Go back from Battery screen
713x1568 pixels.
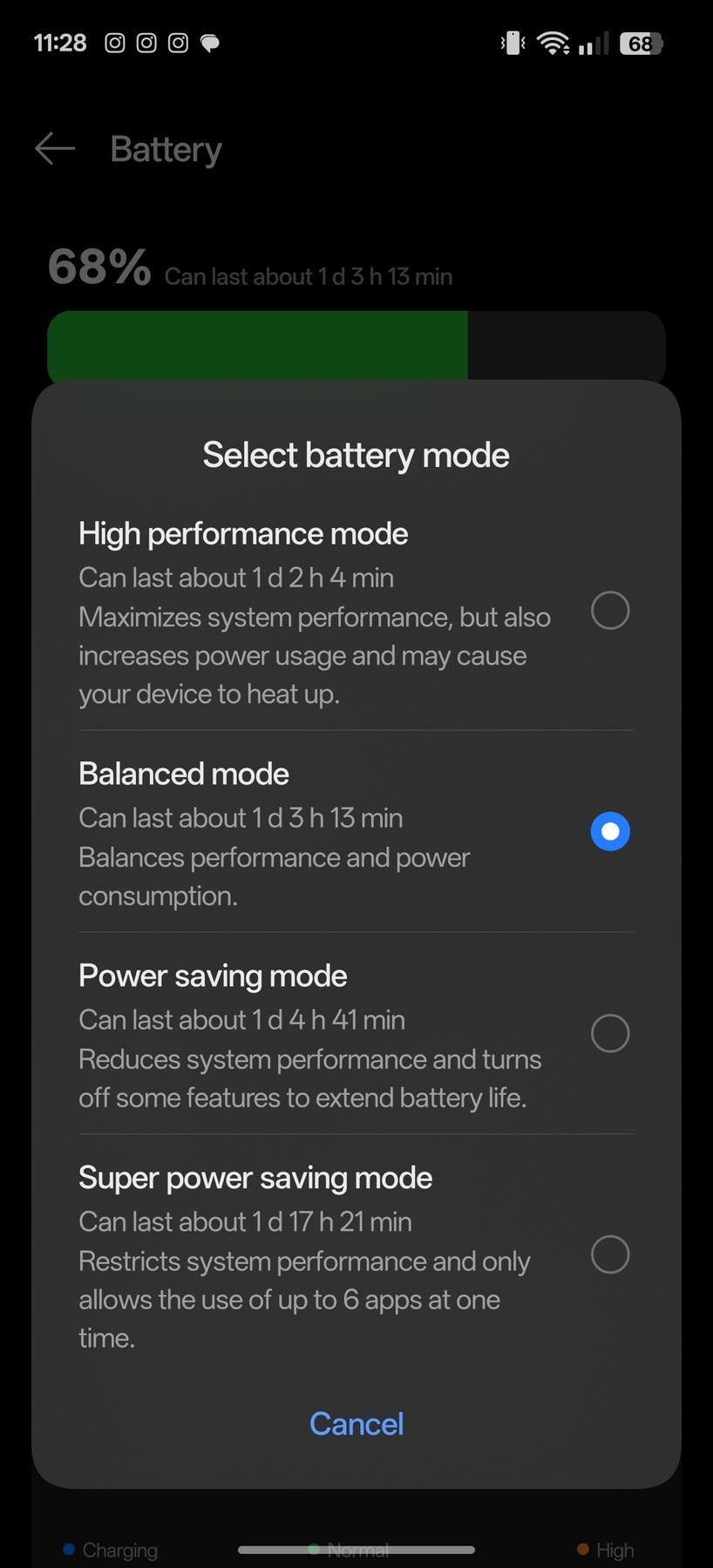[55, 149]
